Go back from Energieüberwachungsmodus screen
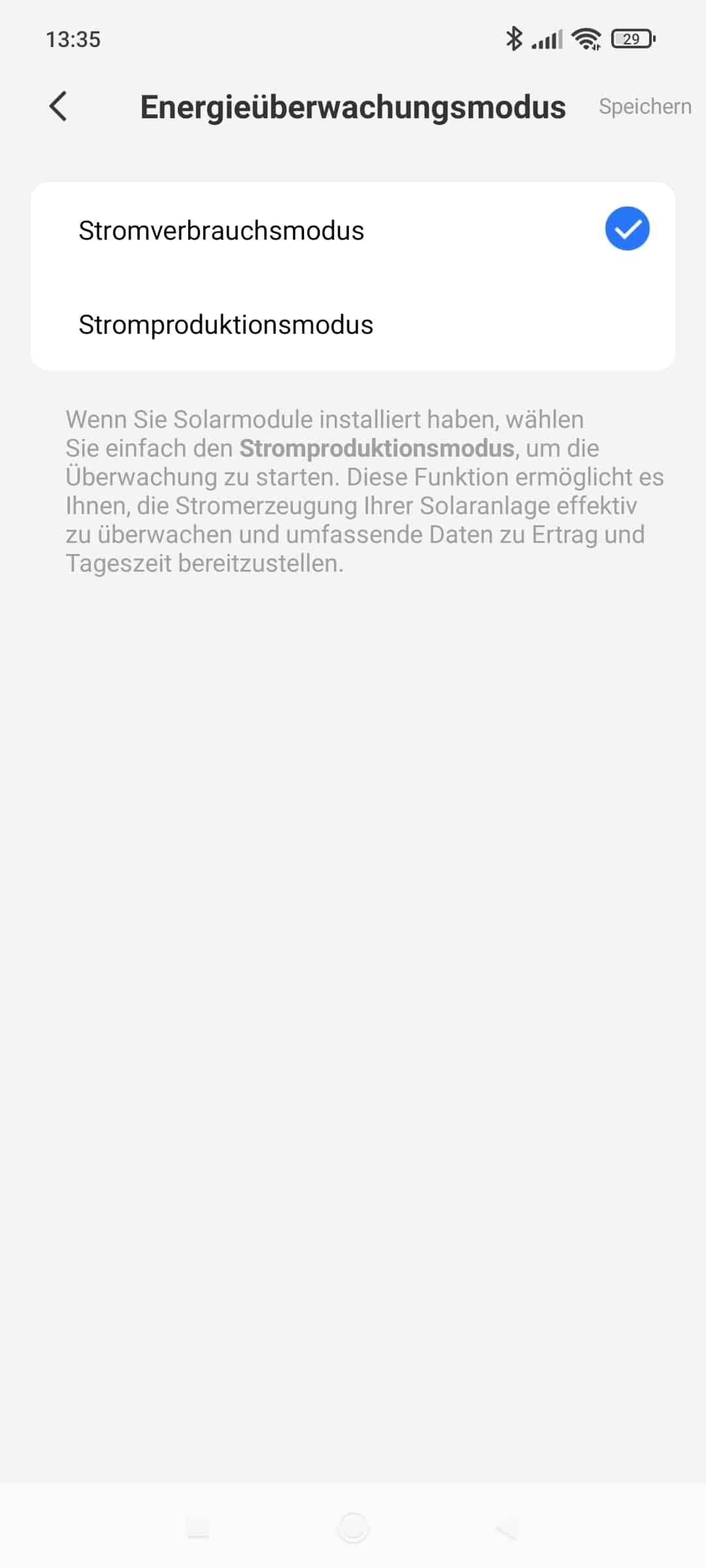The image size is (706, 1568). coord(58,106)
